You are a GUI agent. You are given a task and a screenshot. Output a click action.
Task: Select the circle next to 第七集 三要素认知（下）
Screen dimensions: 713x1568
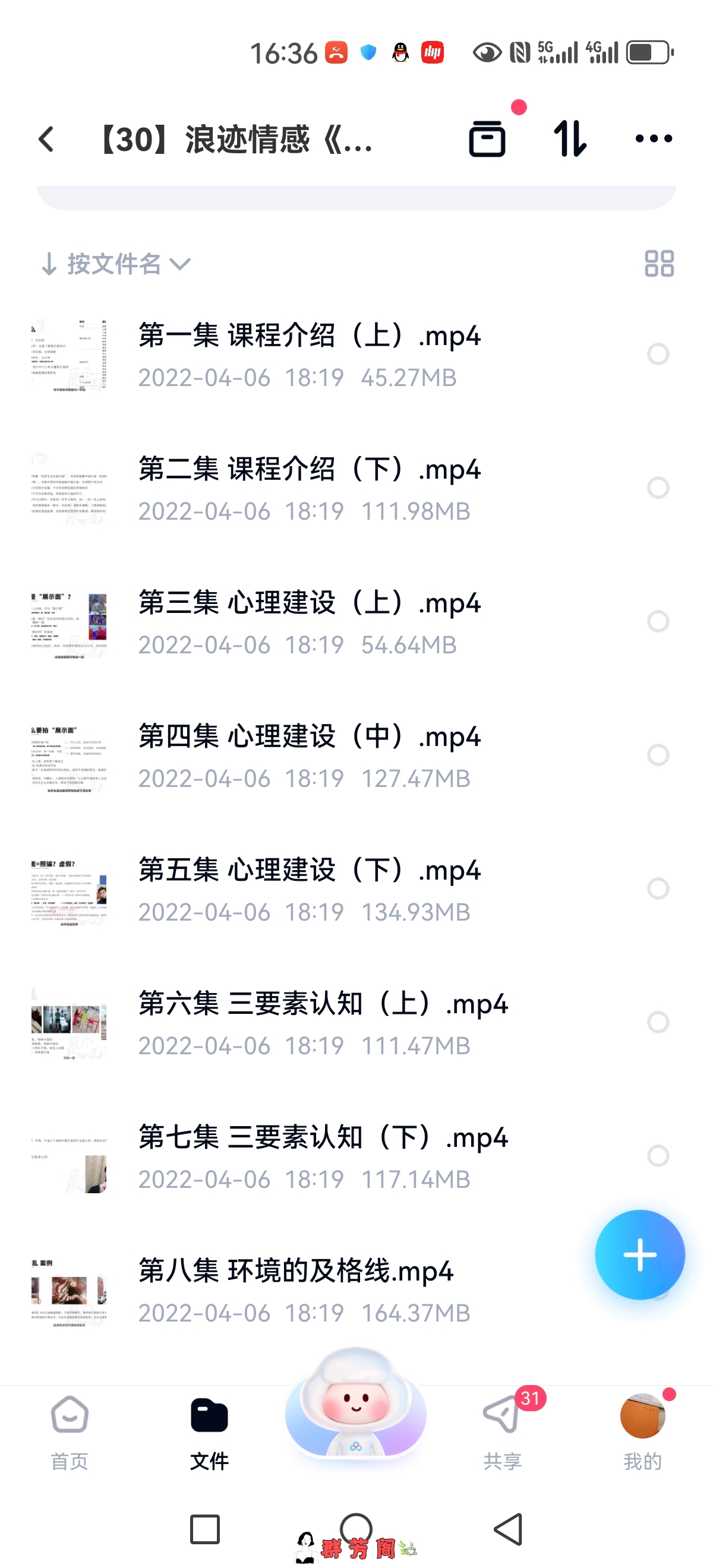pos(658,1156)
